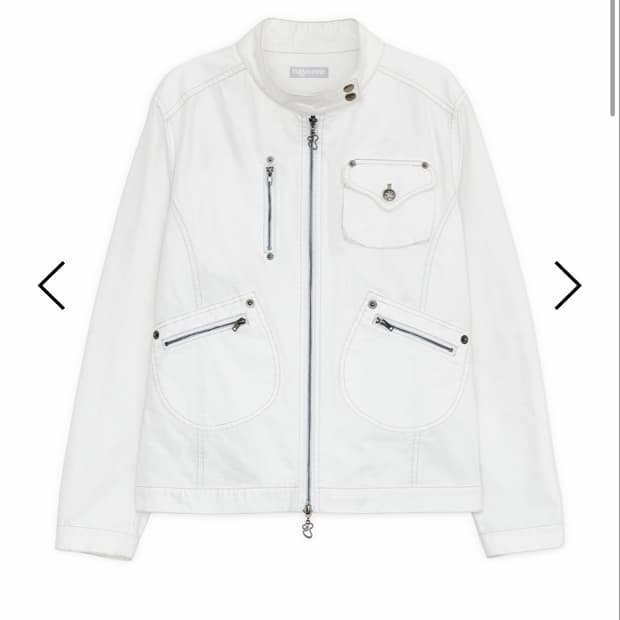Go to the previous product image
620x620 pixels.
51,285
